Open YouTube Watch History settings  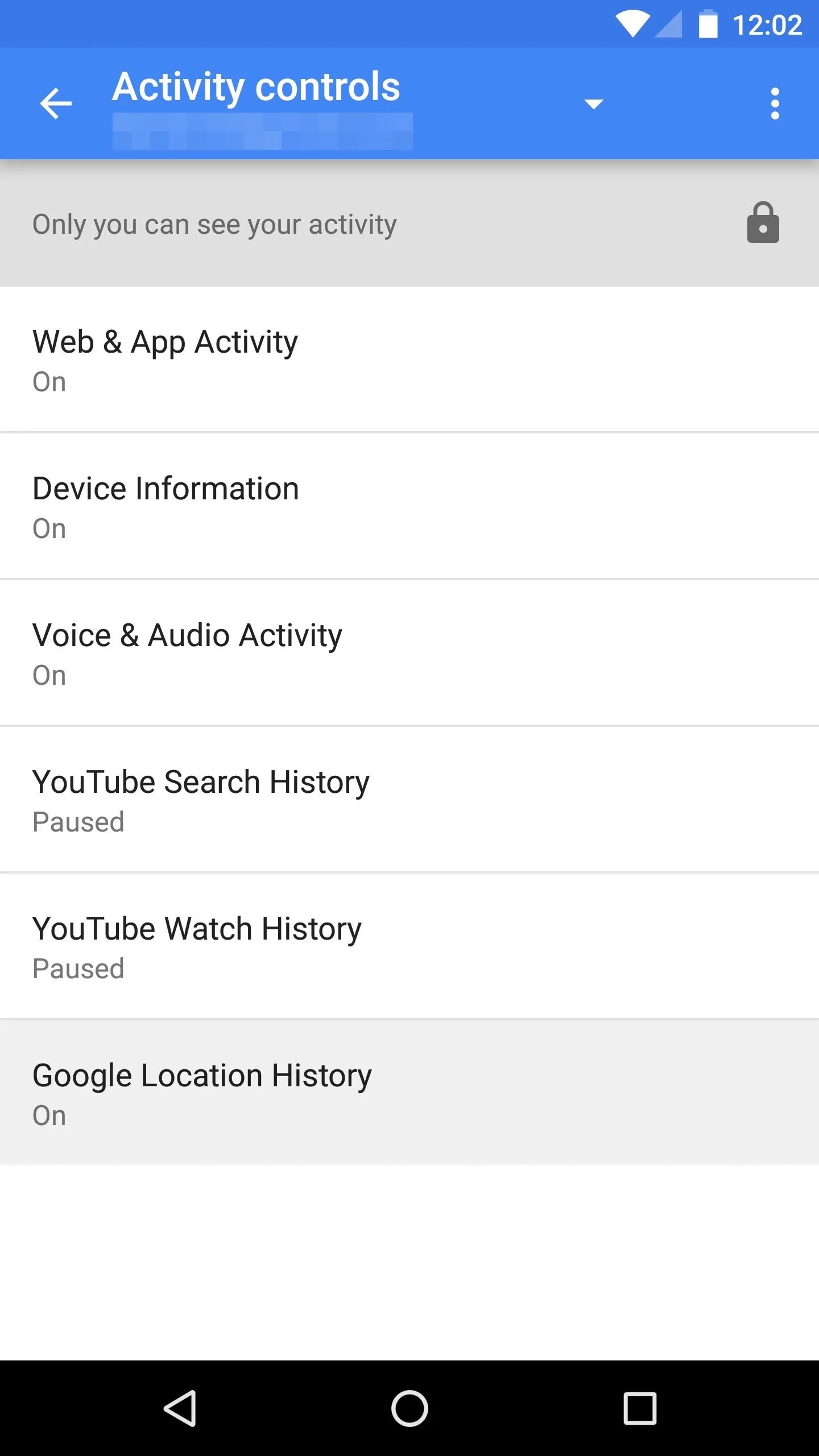coord(409,946)
